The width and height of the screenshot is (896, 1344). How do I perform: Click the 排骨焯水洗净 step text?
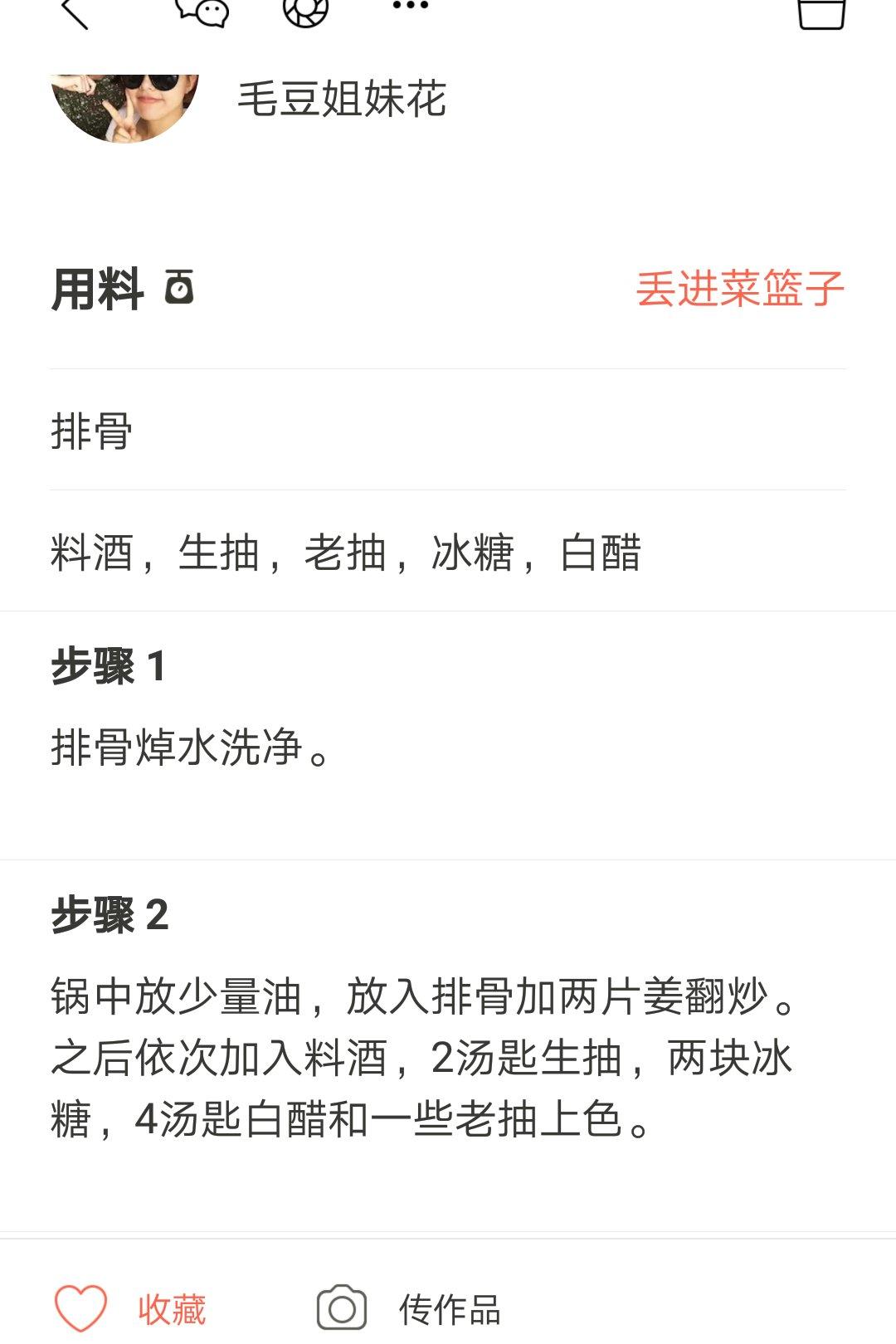tap(191, 743)
